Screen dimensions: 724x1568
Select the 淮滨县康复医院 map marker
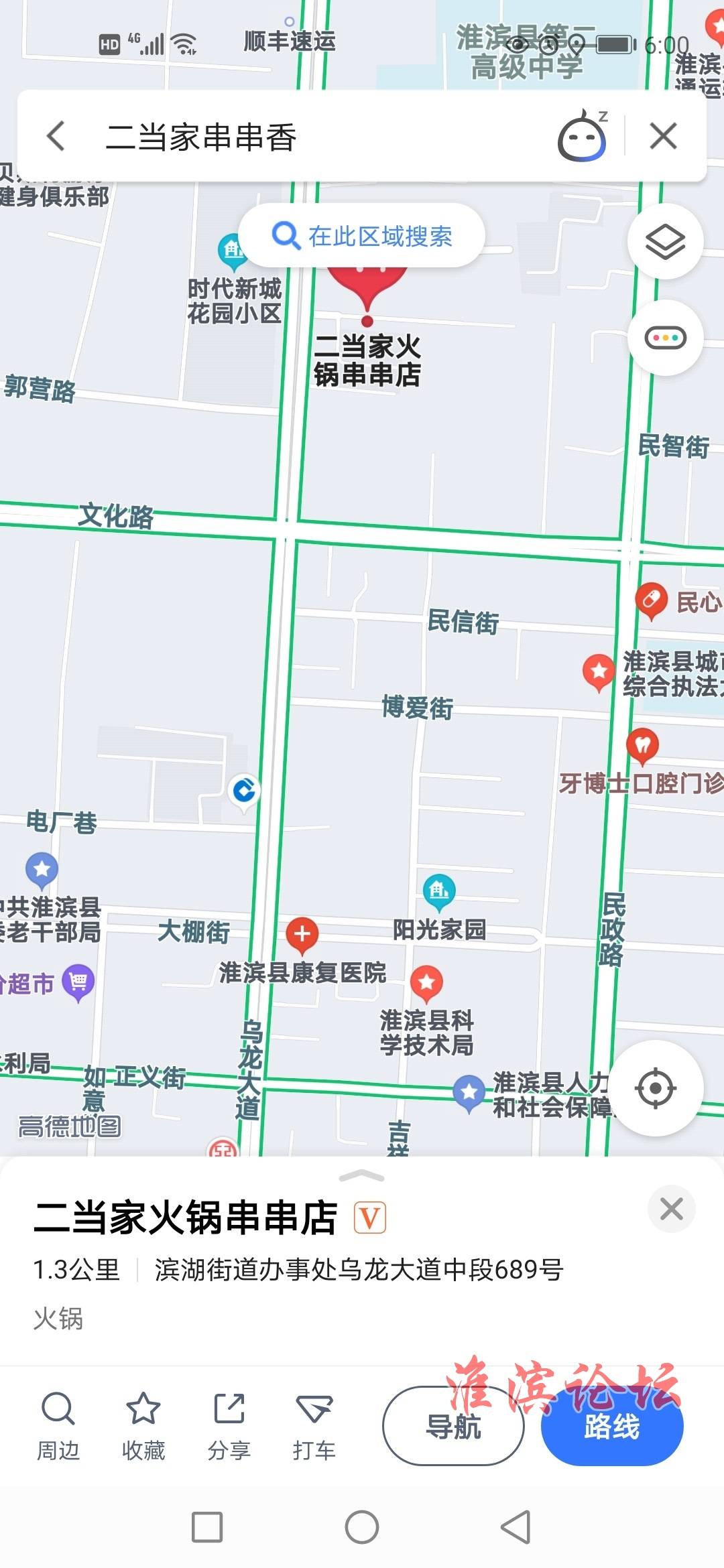(x=302, y=934)
